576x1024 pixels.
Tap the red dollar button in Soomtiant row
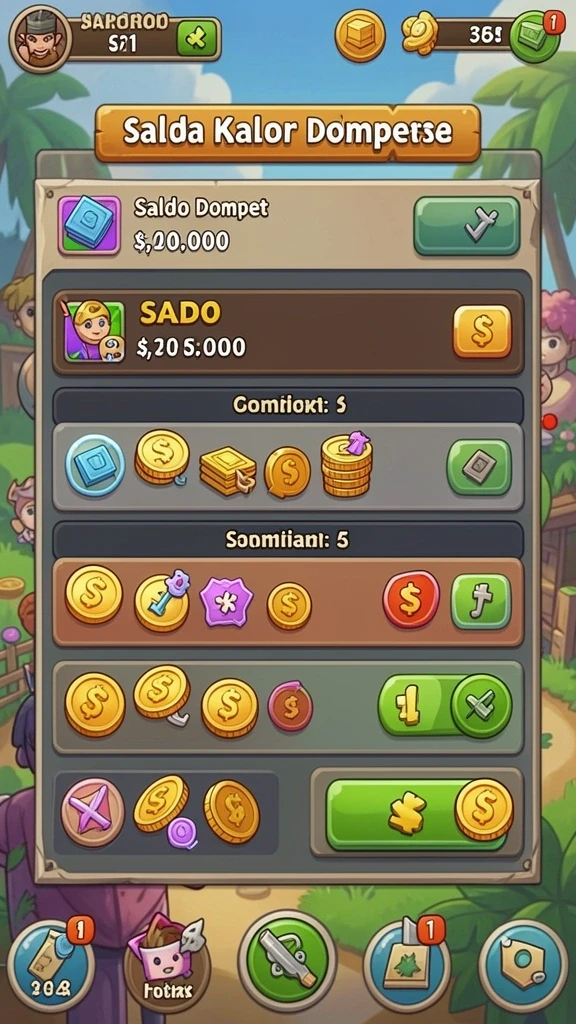(411, 600)
